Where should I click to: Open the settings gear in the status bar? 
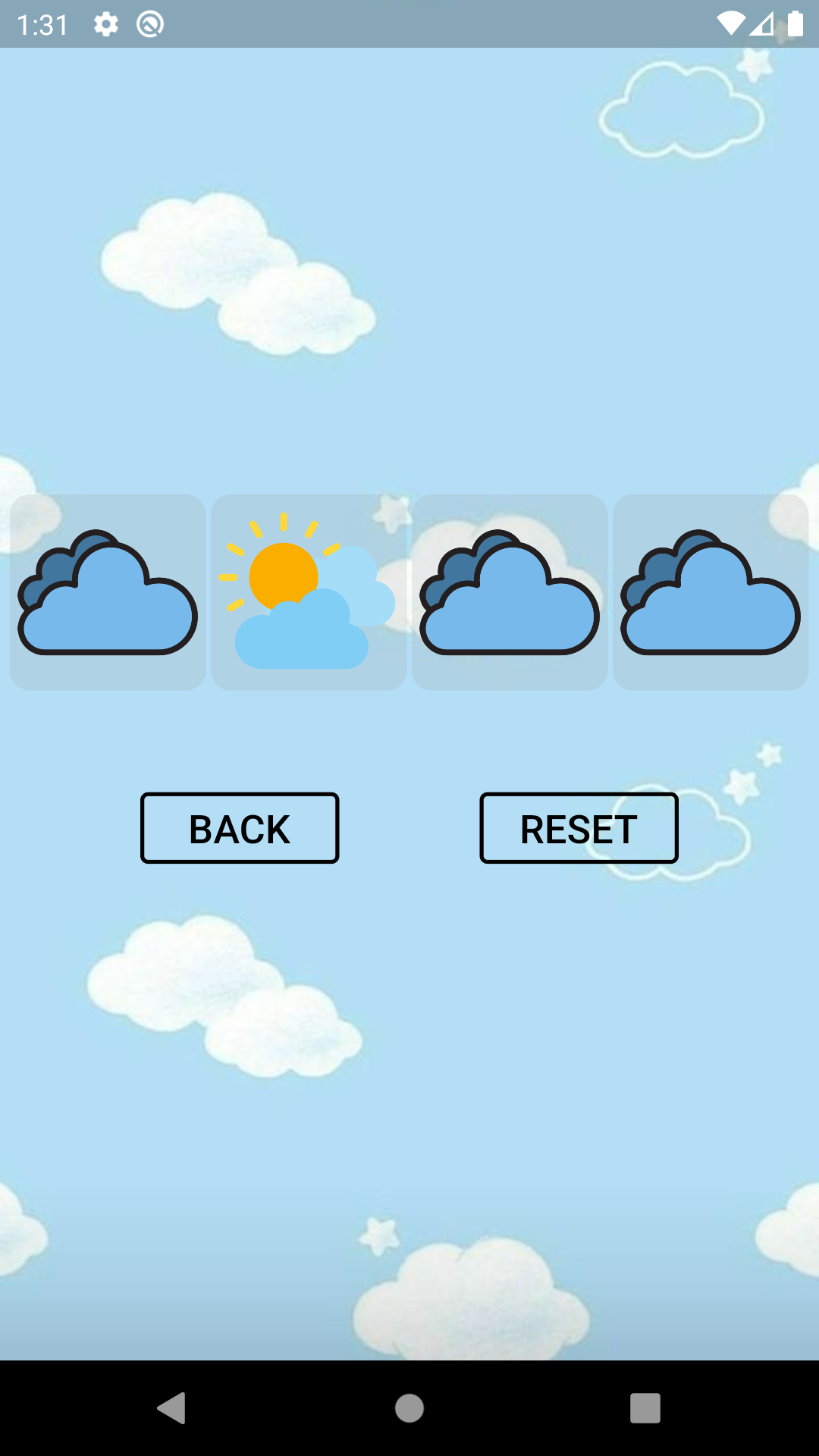pyautogui.click(x=105, y=24)
